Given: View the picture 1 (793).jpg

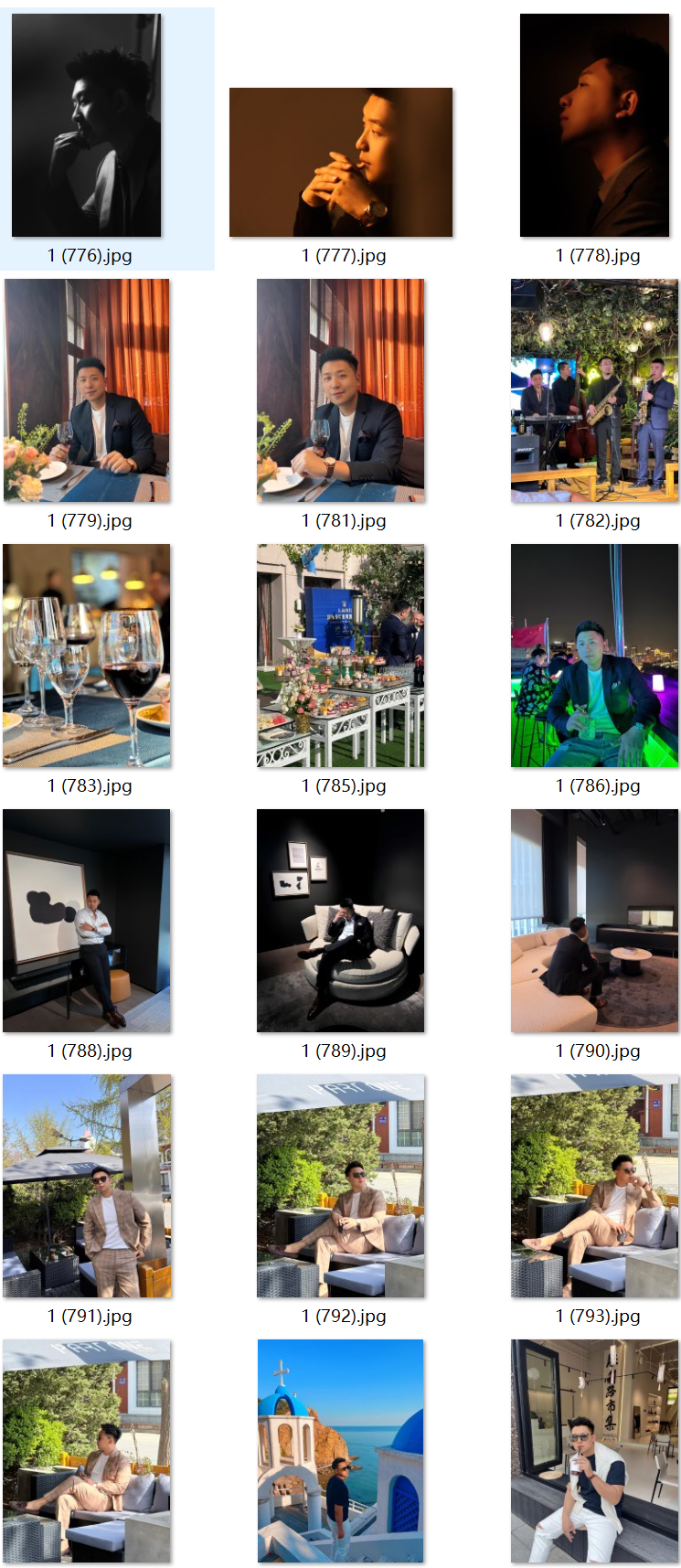Looking at the screenshot, I should [x=594, y=1186].
